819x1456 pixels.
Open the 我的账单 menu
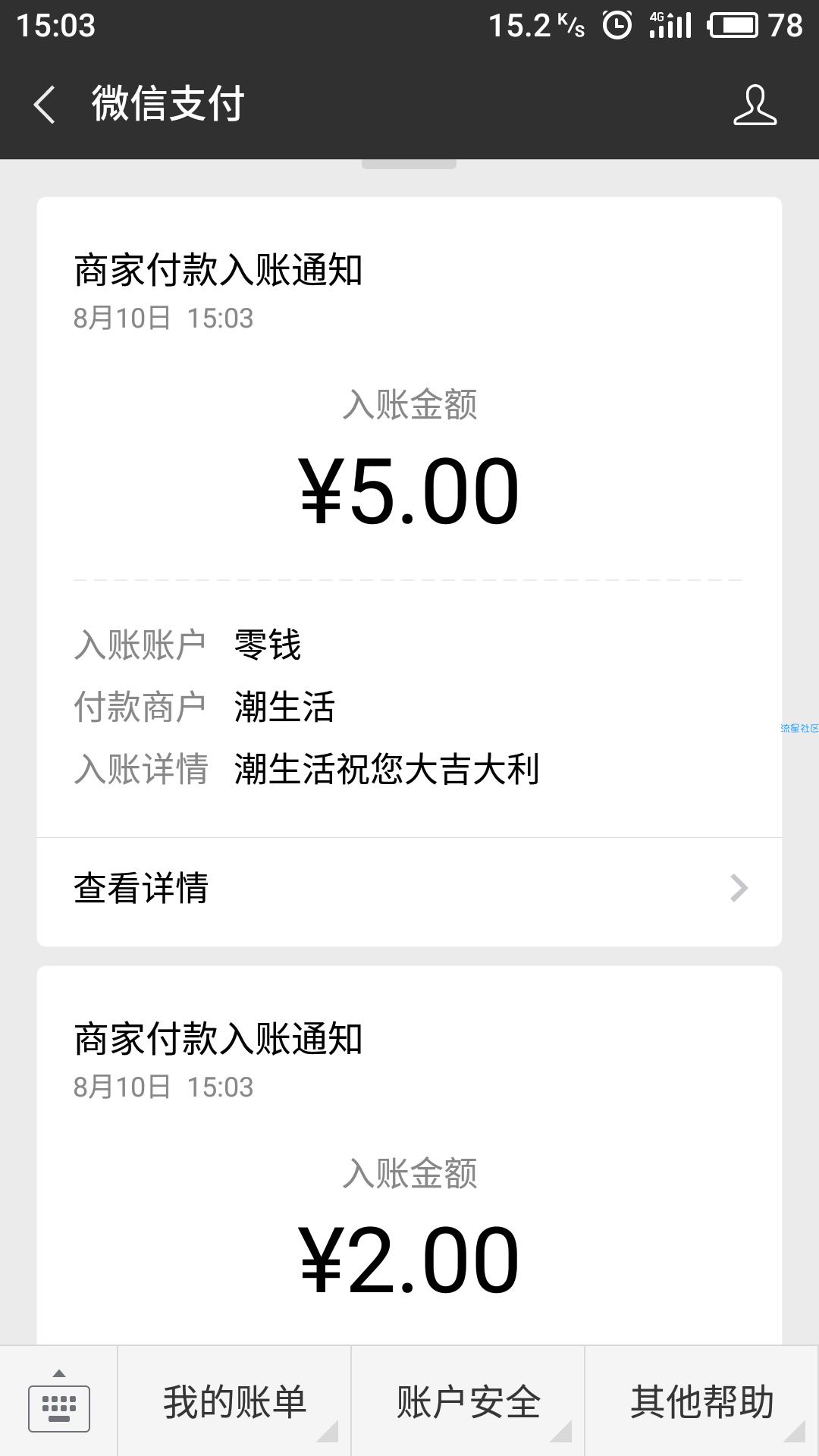coord(234,1401)
